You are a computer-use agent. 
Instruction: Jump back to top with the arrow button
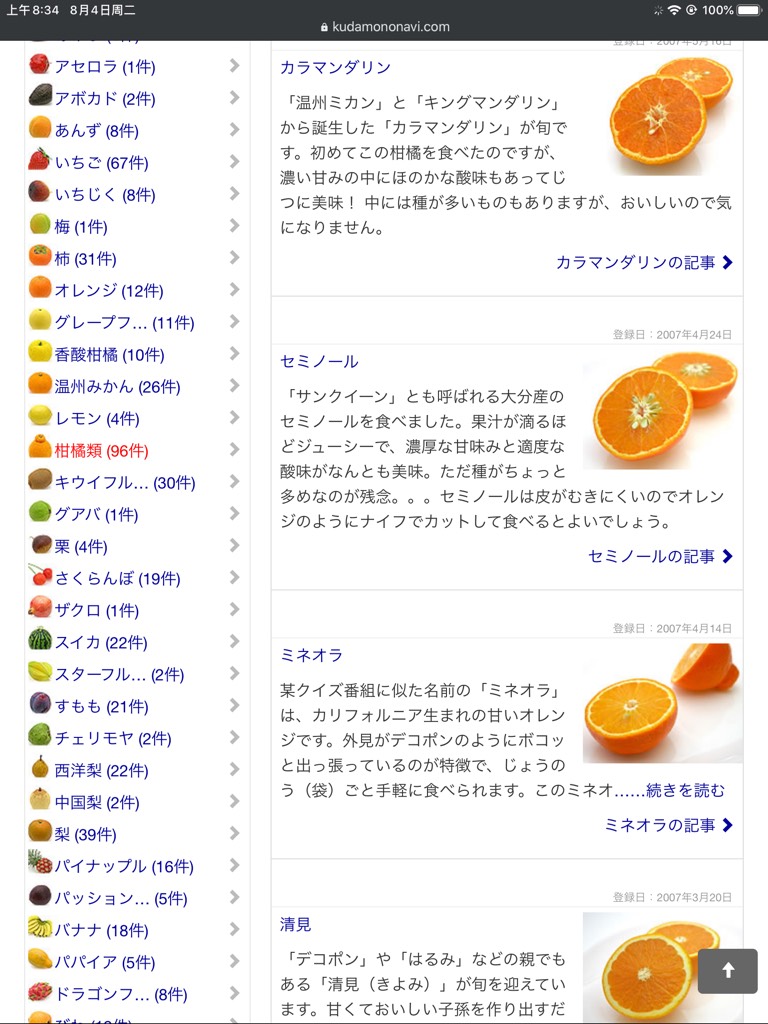(x=727, y=970)
